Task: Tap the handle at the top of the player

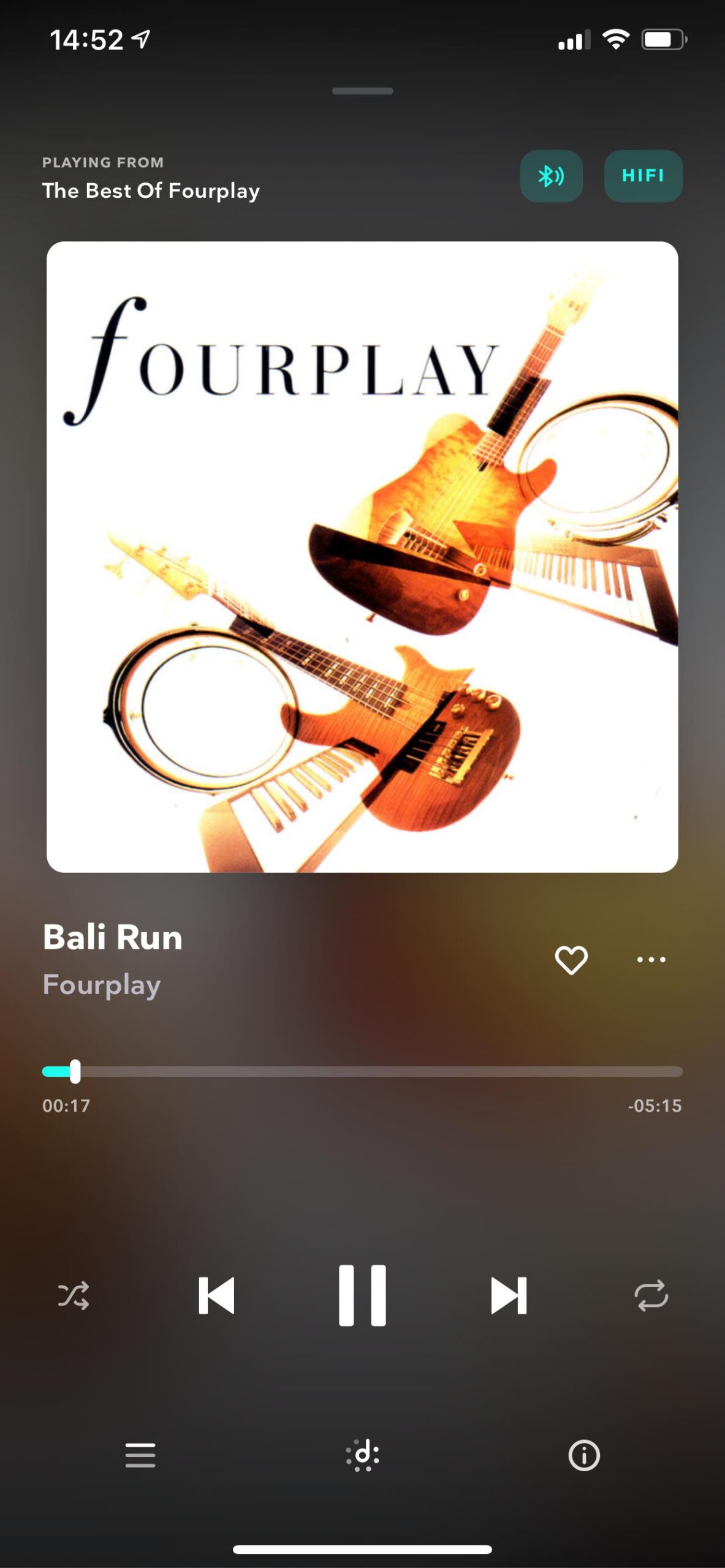Action: (x=362, y=91)
